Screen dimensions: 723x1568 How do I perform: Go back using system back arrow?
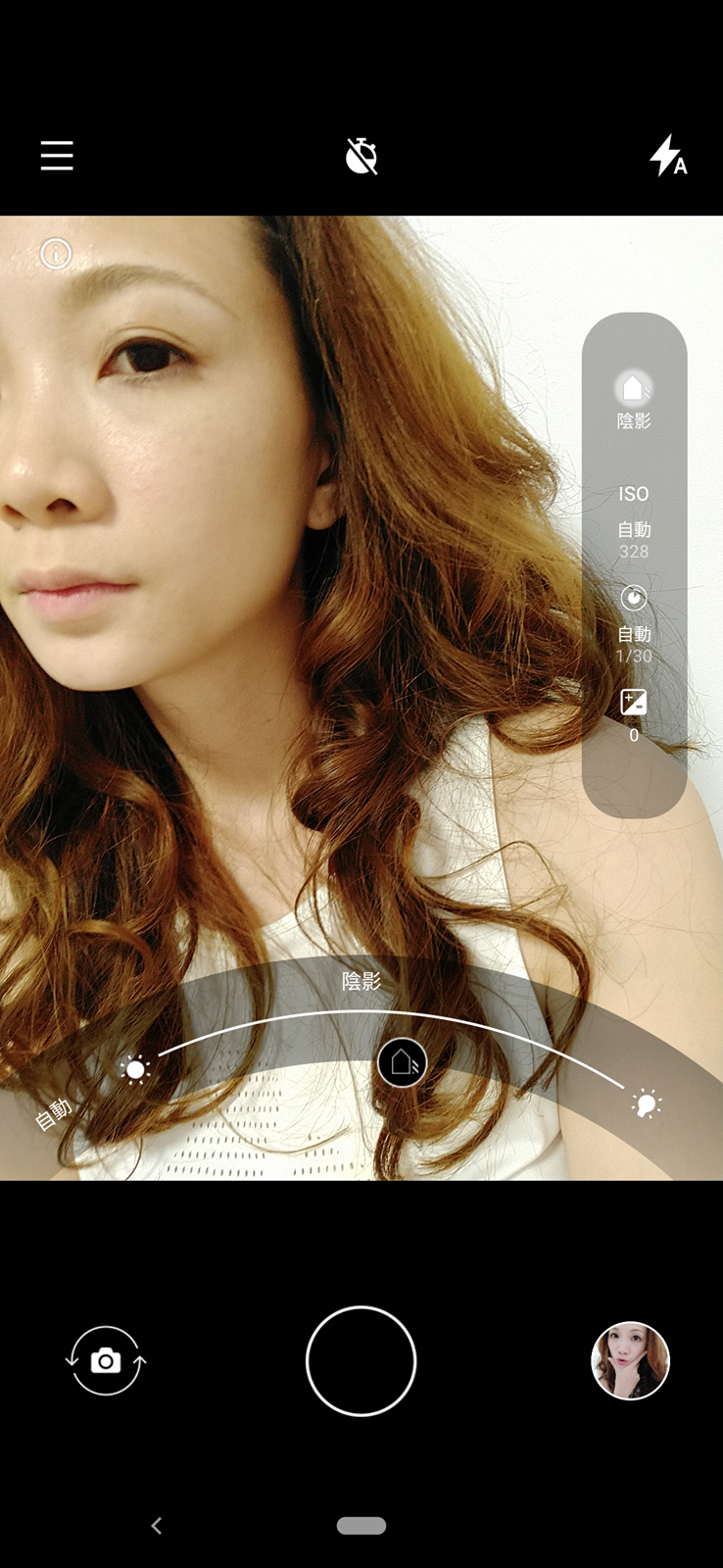(157, 1526)
